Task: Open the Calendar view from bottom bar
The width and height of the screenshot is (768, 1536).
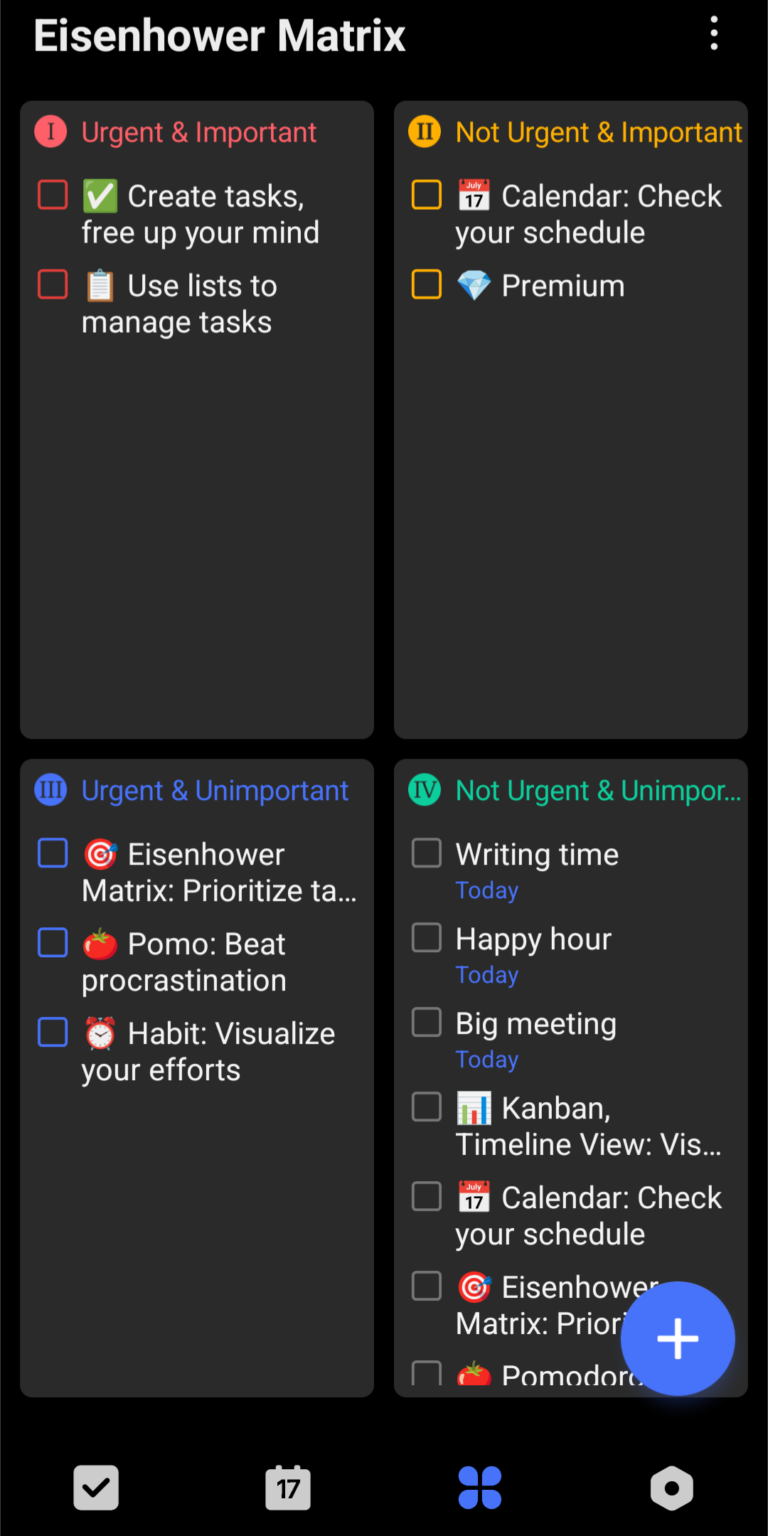Action: pyautogui.click(x=288, y=1487)
